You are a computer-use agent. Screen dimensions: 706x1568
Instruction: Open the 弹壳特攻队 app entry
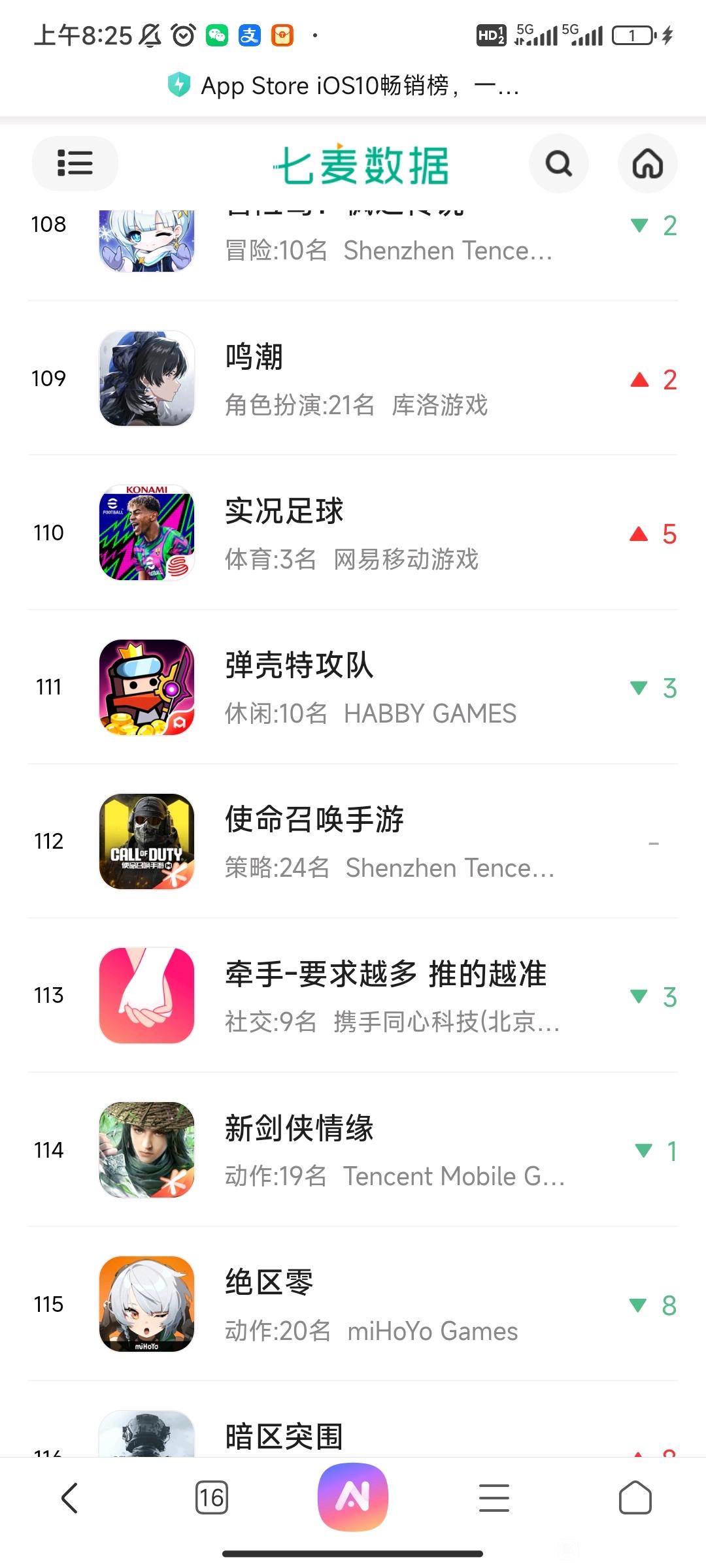pyautogui.click(x=353, y=687)
